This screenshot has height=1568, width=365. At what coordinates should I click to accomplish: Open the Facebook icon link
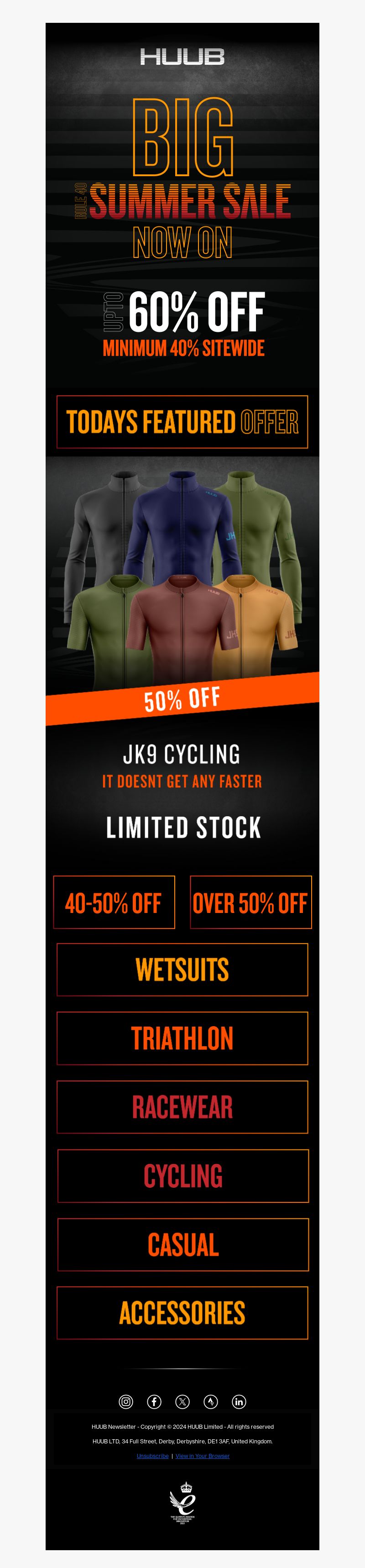155,1402
